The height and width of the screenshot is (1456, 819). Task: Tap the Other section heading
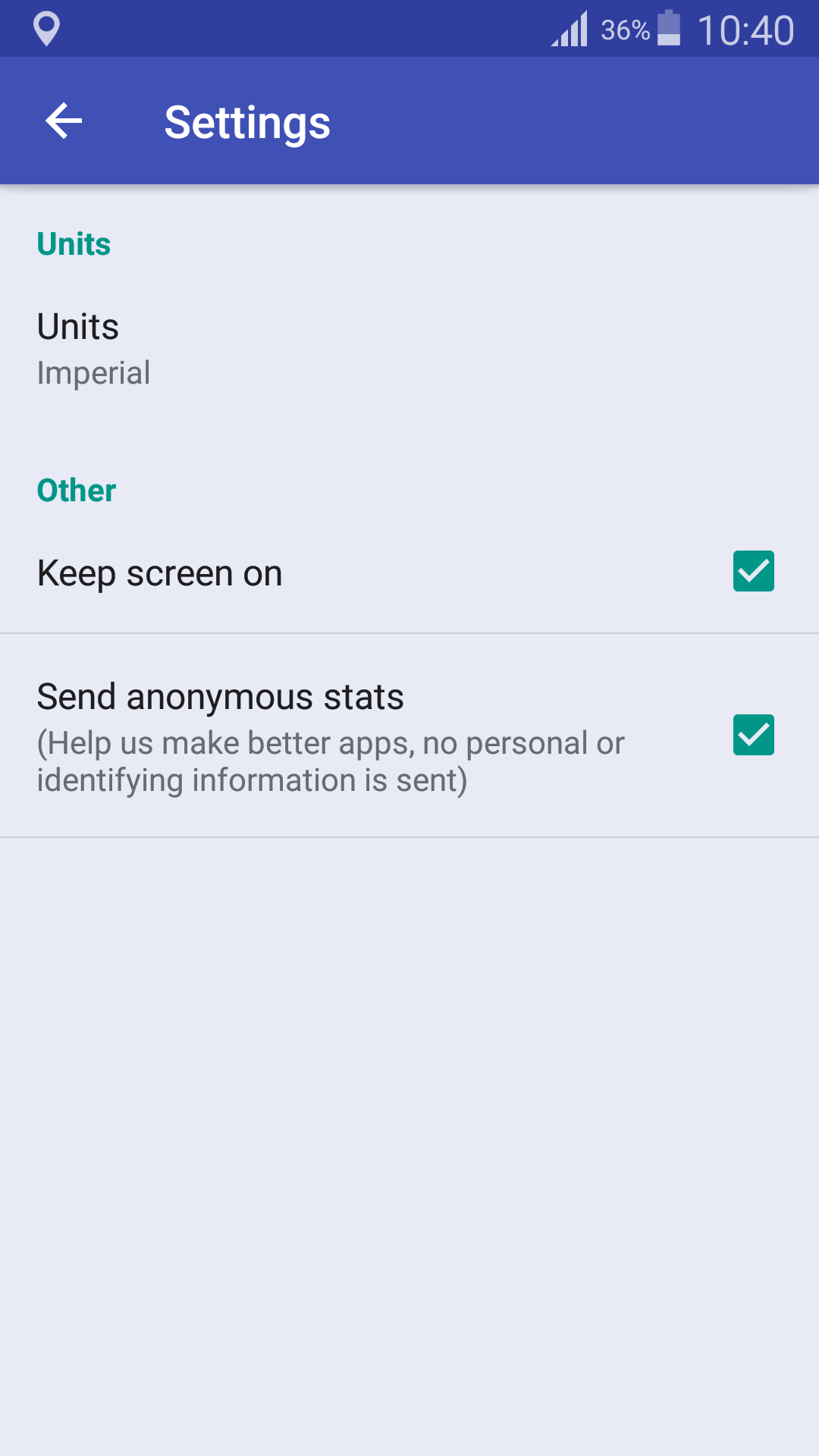pyautogui.click(x=77, y=490)
